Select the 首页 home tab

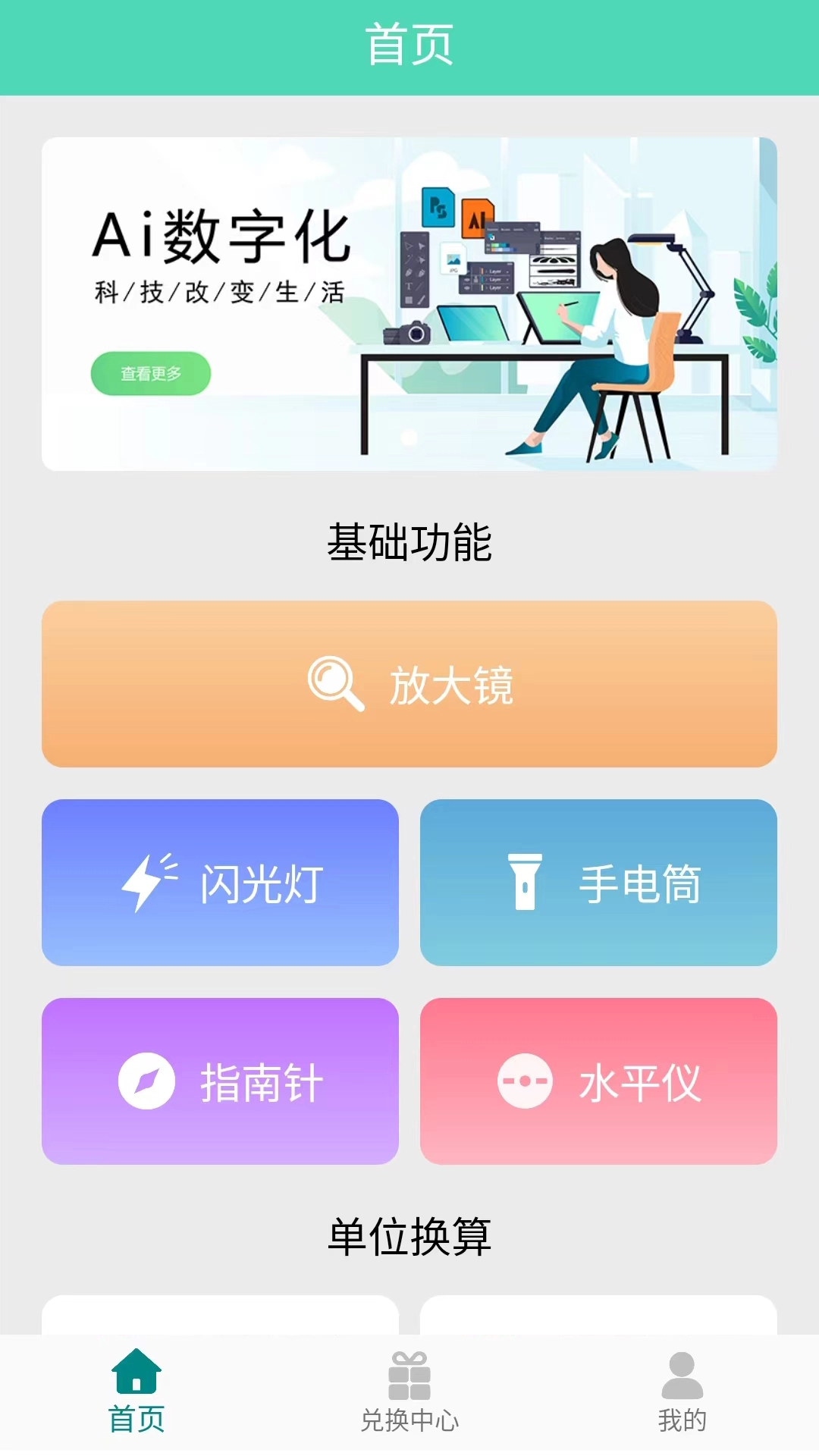click(x=136, y=1394)
